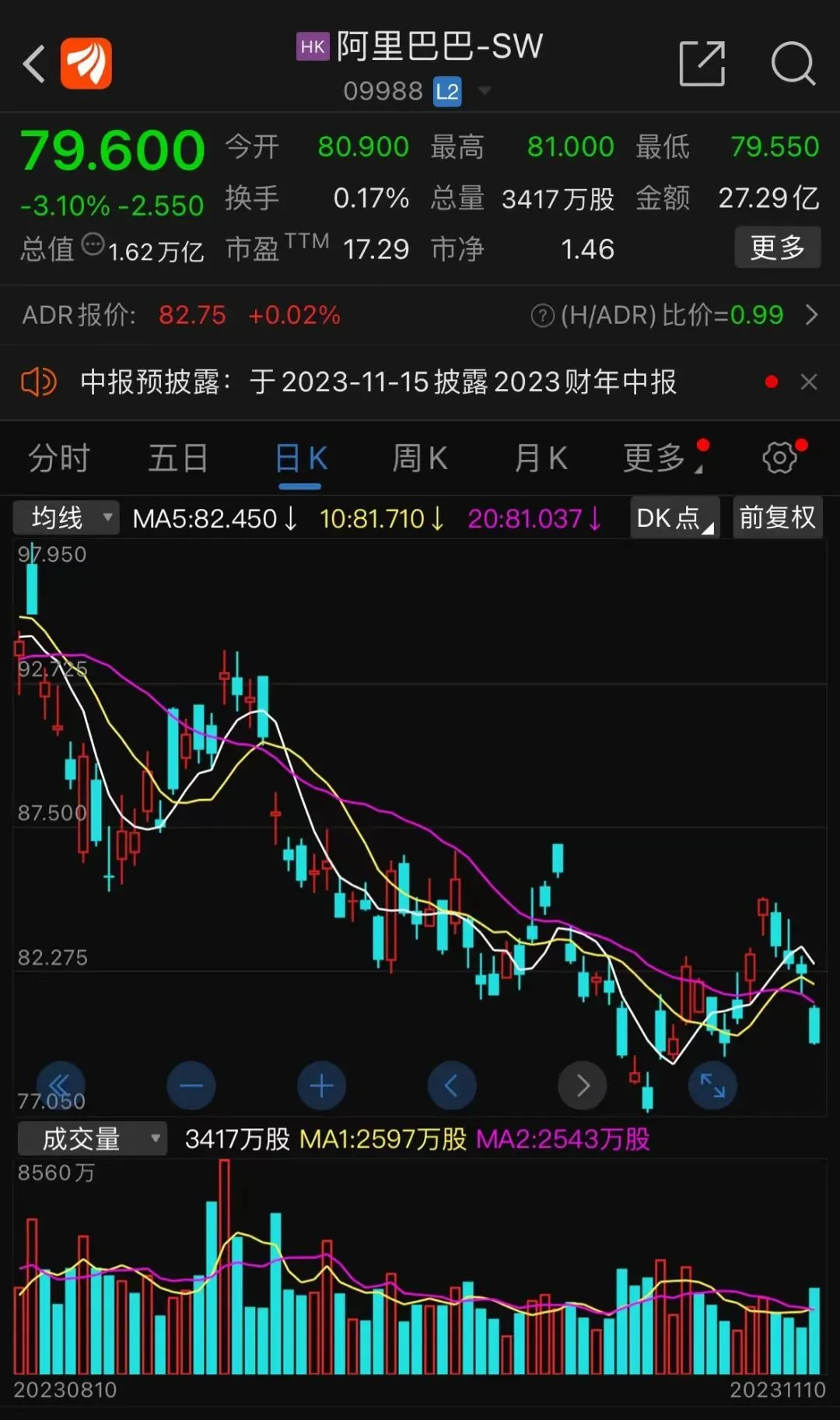
Task: Expand the chart to full screen
Action: (x=712, y=1085)
